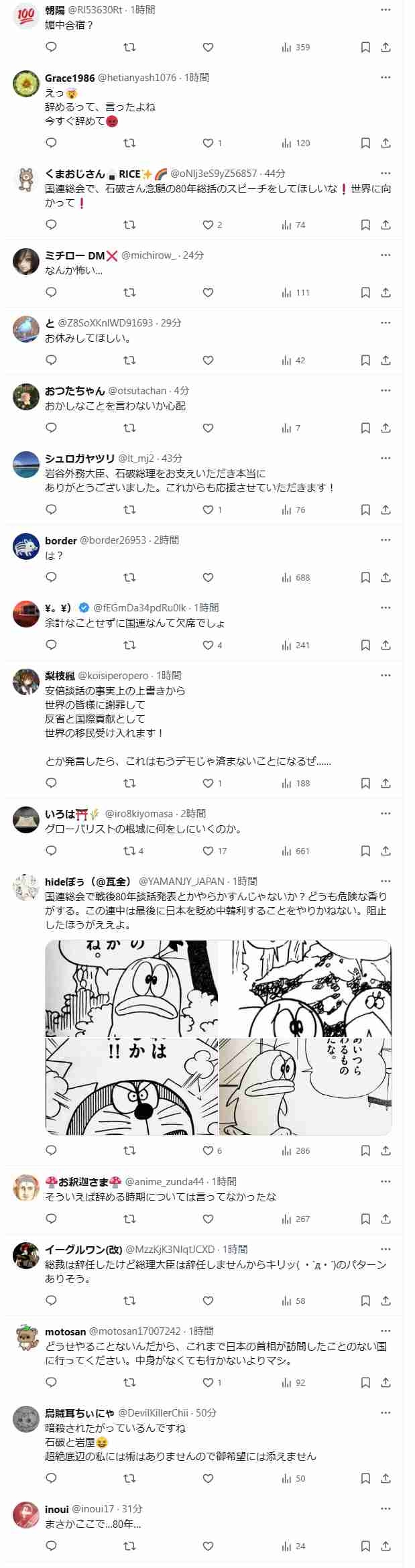Open border's profile avatar

[x=26, y=546]
